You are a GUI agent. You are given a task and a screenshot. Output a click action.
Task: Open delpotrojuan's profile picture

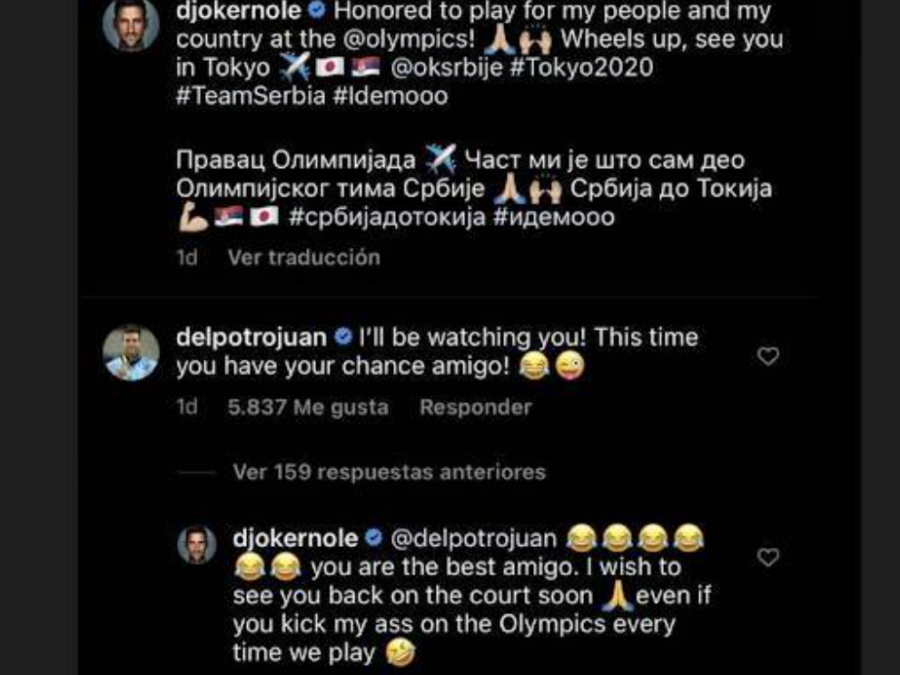[x=131, y=352]
